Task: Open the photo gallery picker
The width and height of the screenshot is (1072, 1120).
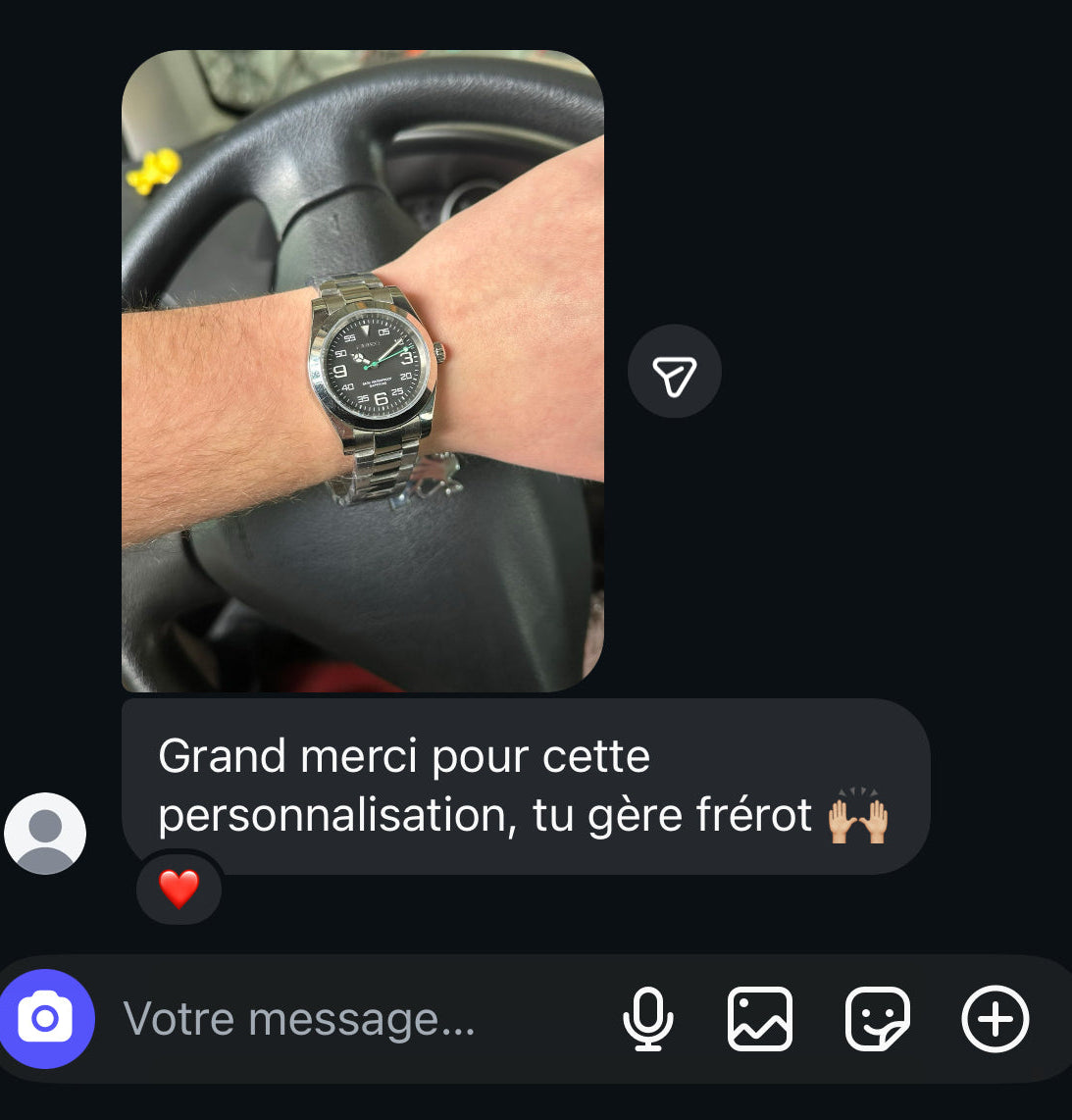Action: (x=760, y=1019)
